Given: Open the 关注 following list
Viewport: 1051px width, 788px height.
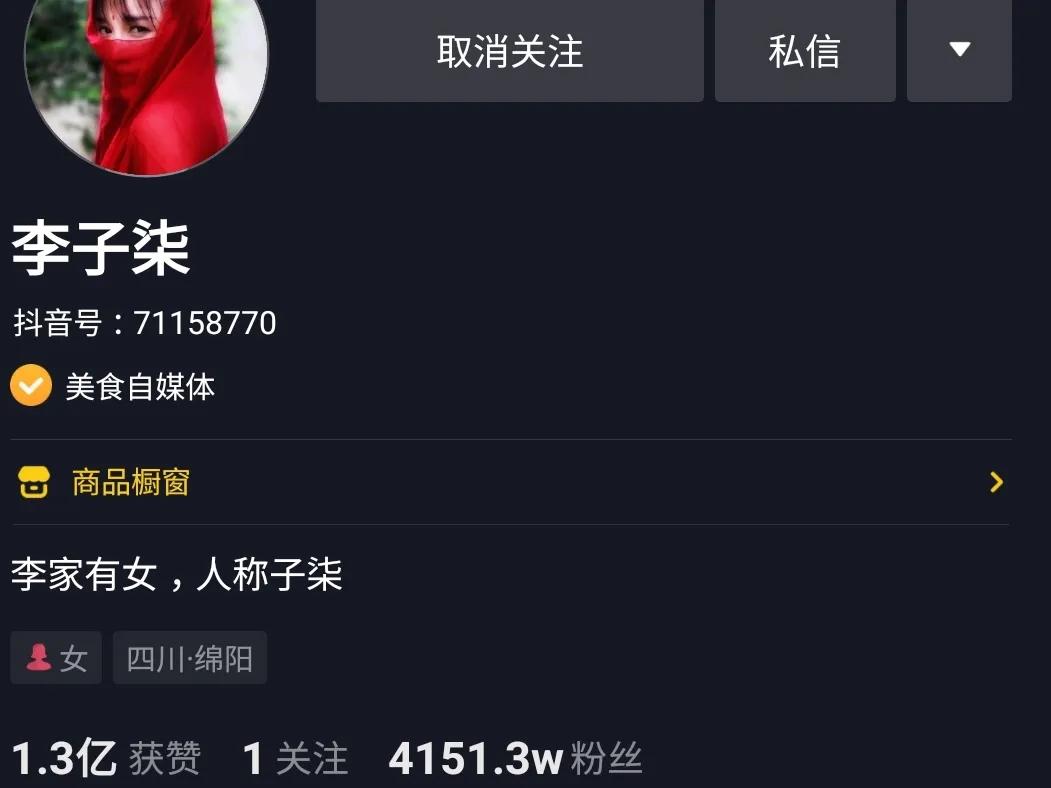Looking at the screenshot, I should pos(296,759).
